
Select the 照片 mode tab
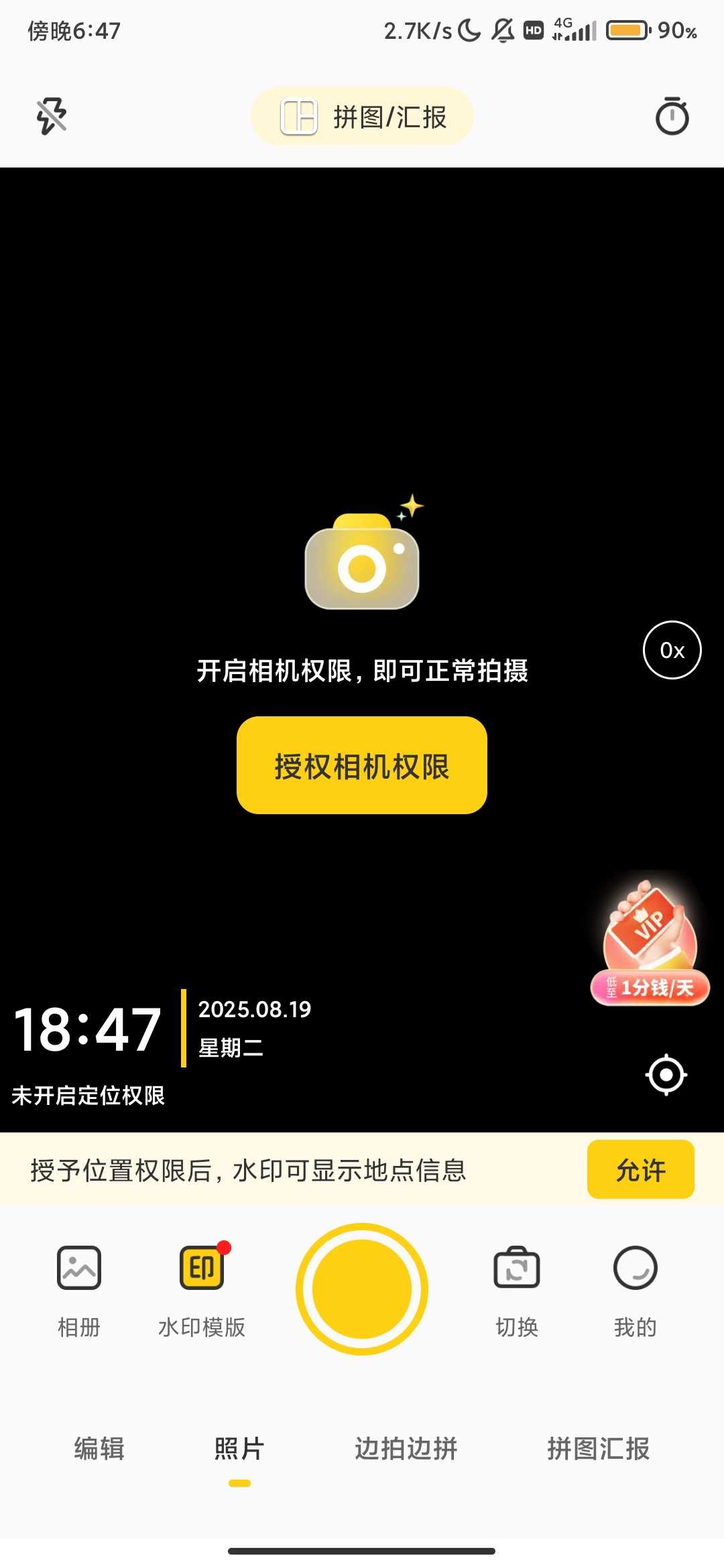(239, 1449)
